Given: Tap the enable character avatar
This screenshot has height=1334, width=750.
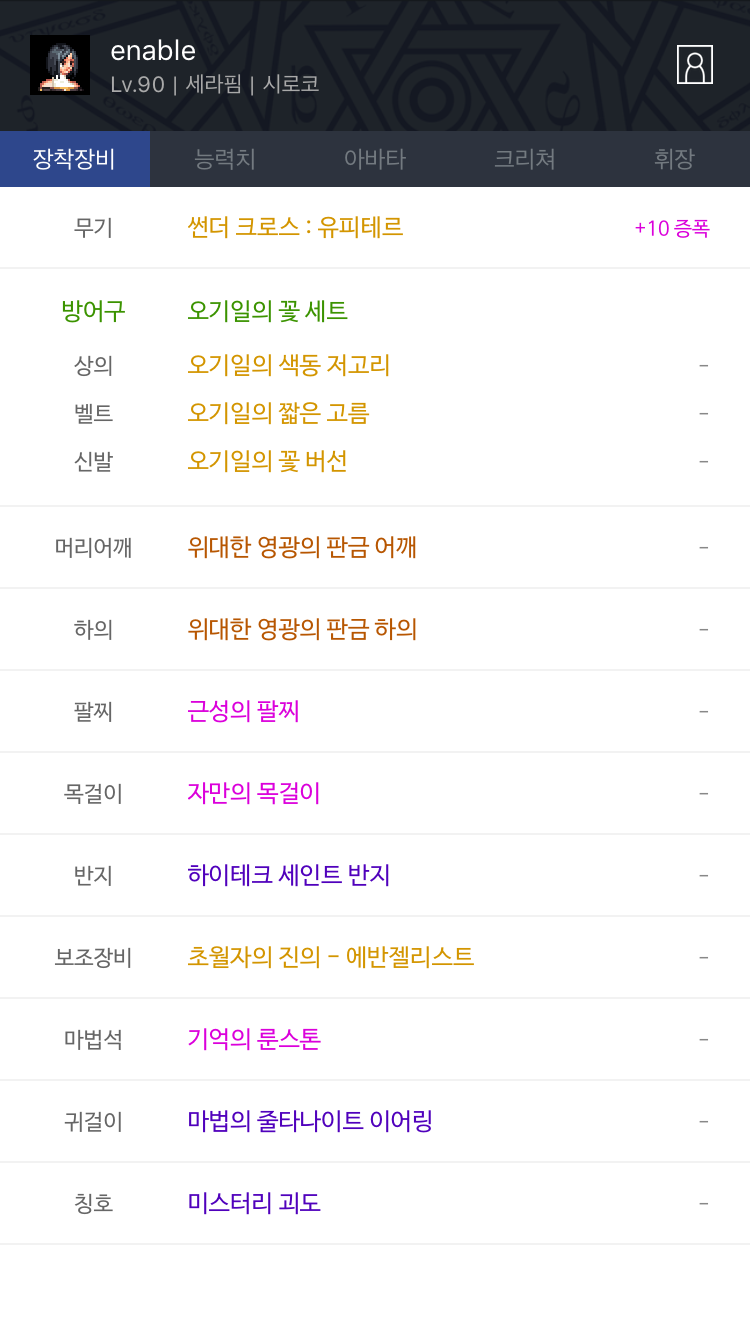Looking at the screenshot, I should [x=60, y=65].
